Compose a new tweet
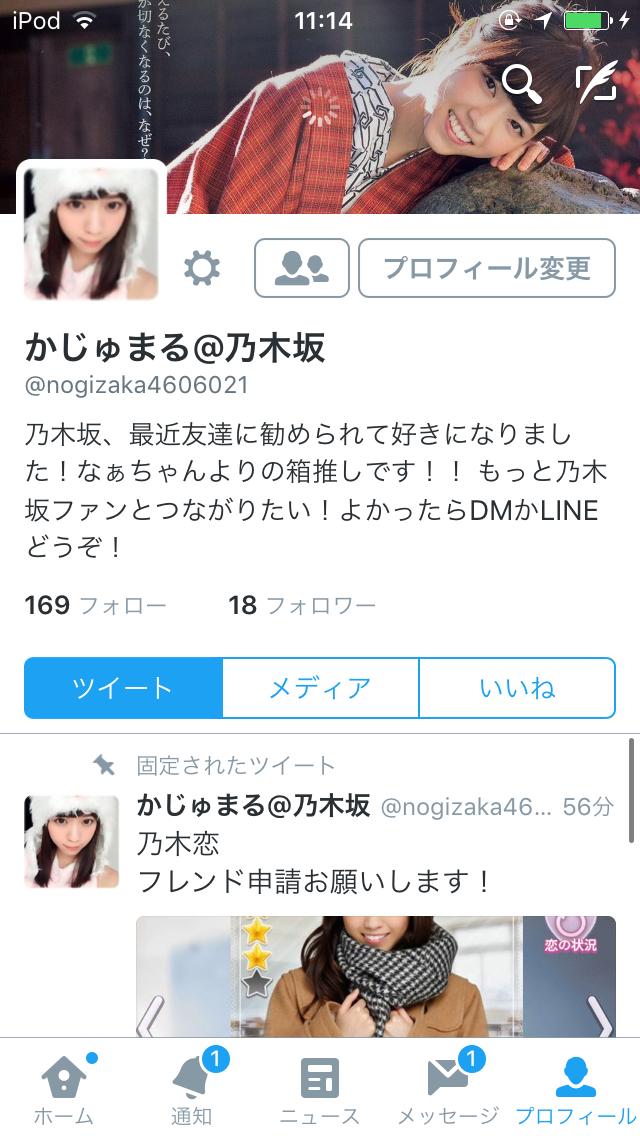This screenshot has height=1136, width=640. (x=596, y=82)
